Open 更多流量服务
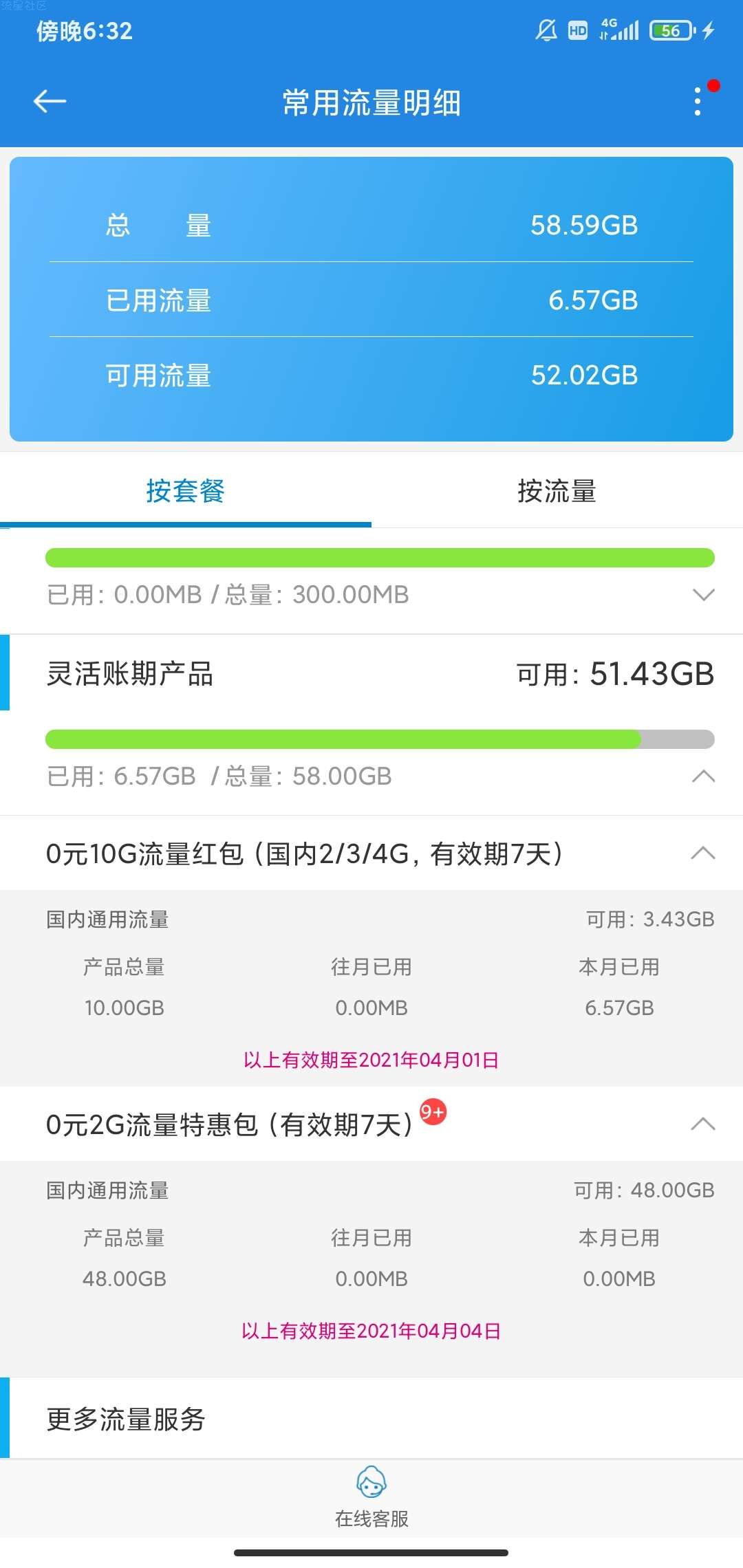Image resolution: width=743 pixels, height=1568 pixels. [126, 1419]
